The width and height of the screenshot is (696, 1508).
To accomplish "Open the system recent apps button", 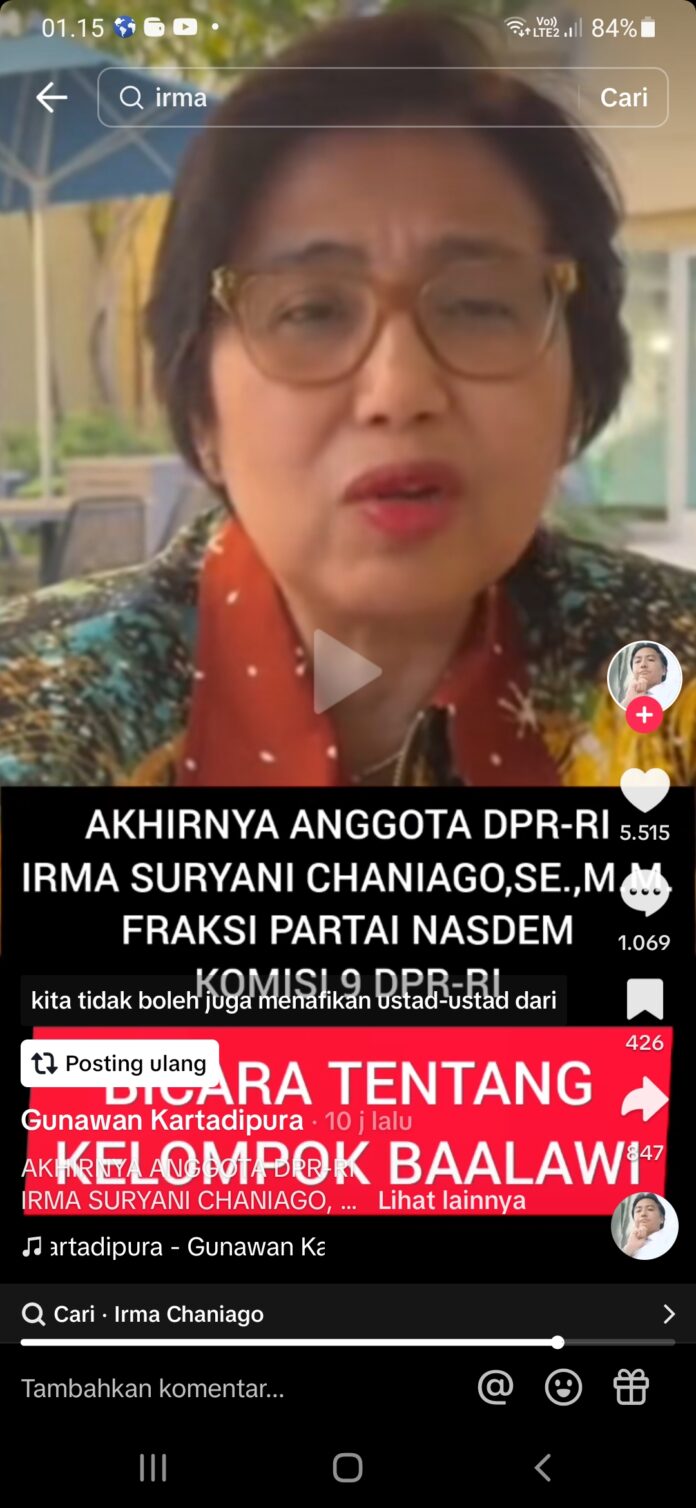I will coord(153,1467).
